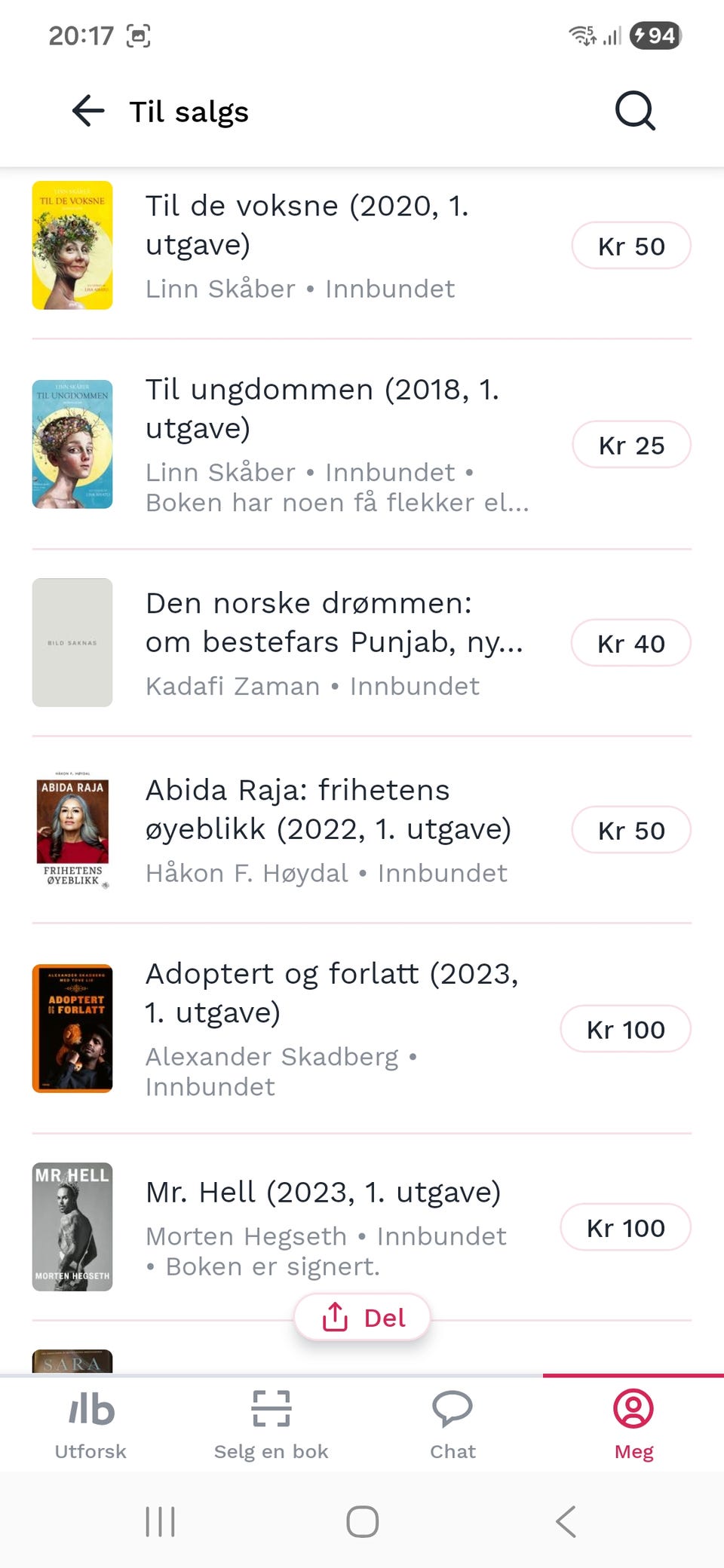This screenshot has height=1568, width=724.
Task: Open the Adoptert og forlatt listing
Action: pos(332,993)
